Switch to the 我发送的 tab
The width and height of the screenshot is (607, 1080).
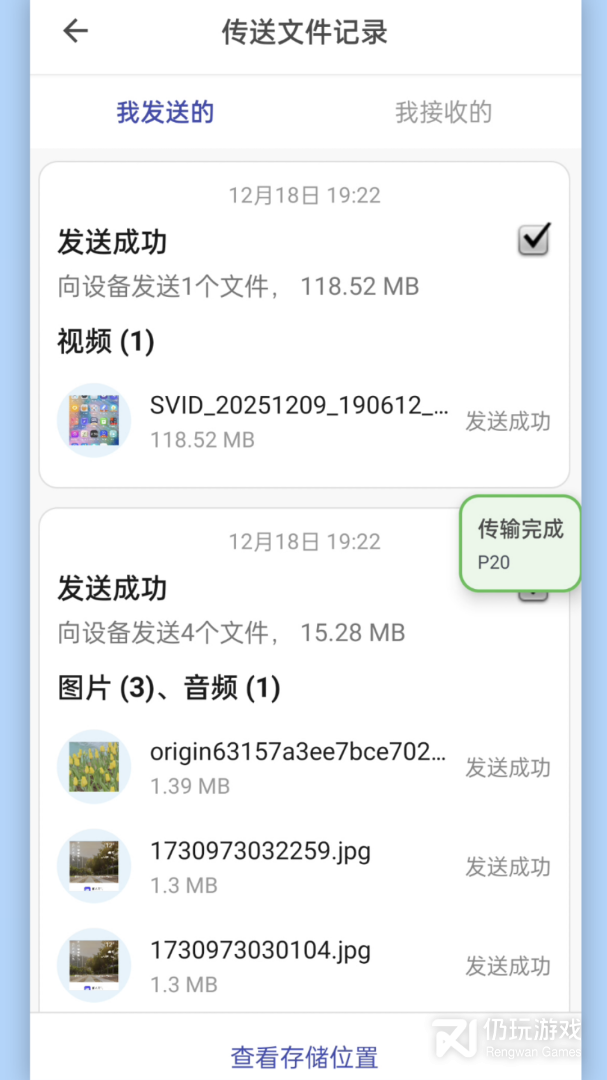tap(165, 112)
